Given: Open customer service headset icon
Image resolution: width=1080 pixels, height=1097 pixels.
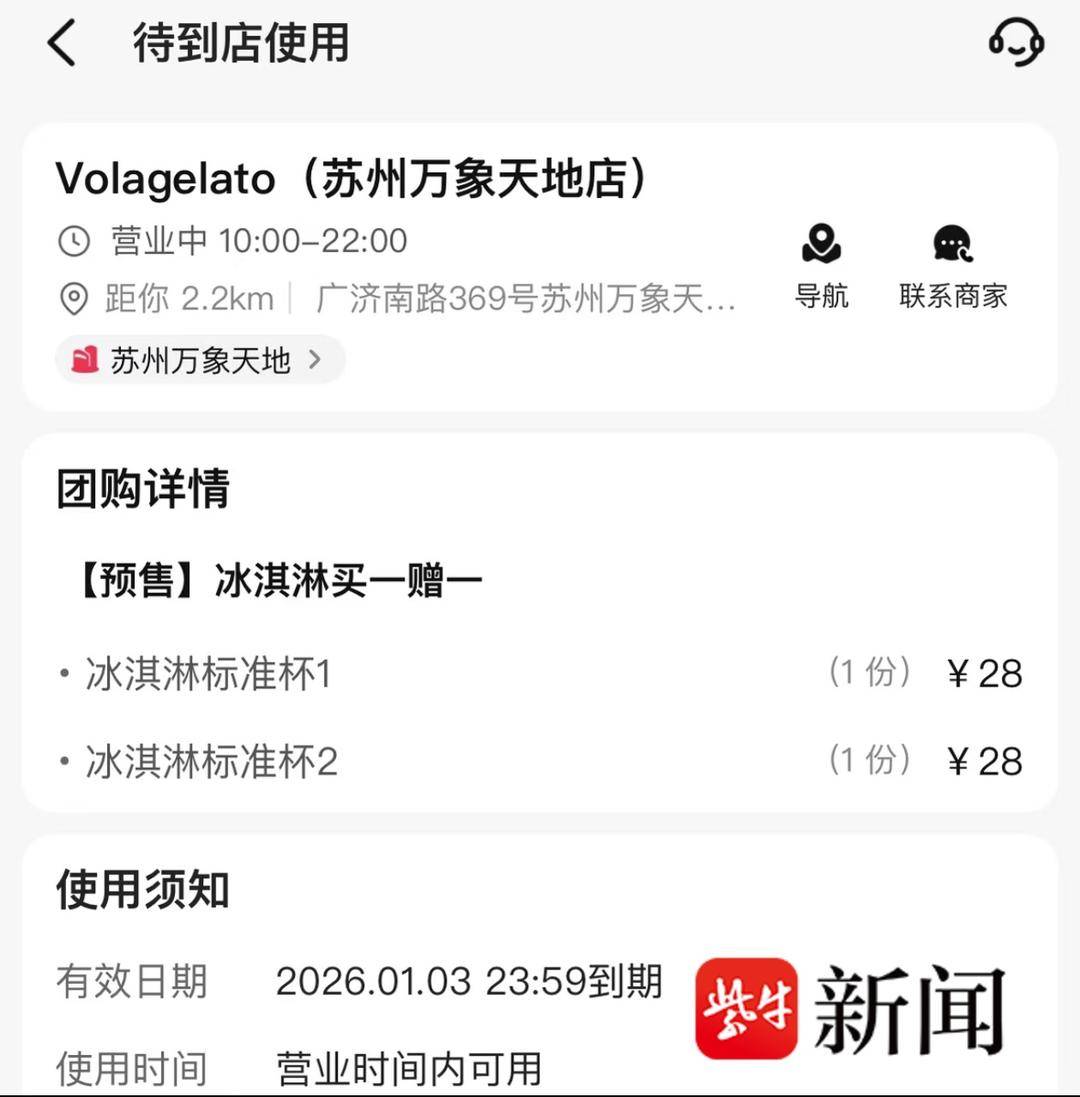Looking at the screenshot, I should (1016, 43).
